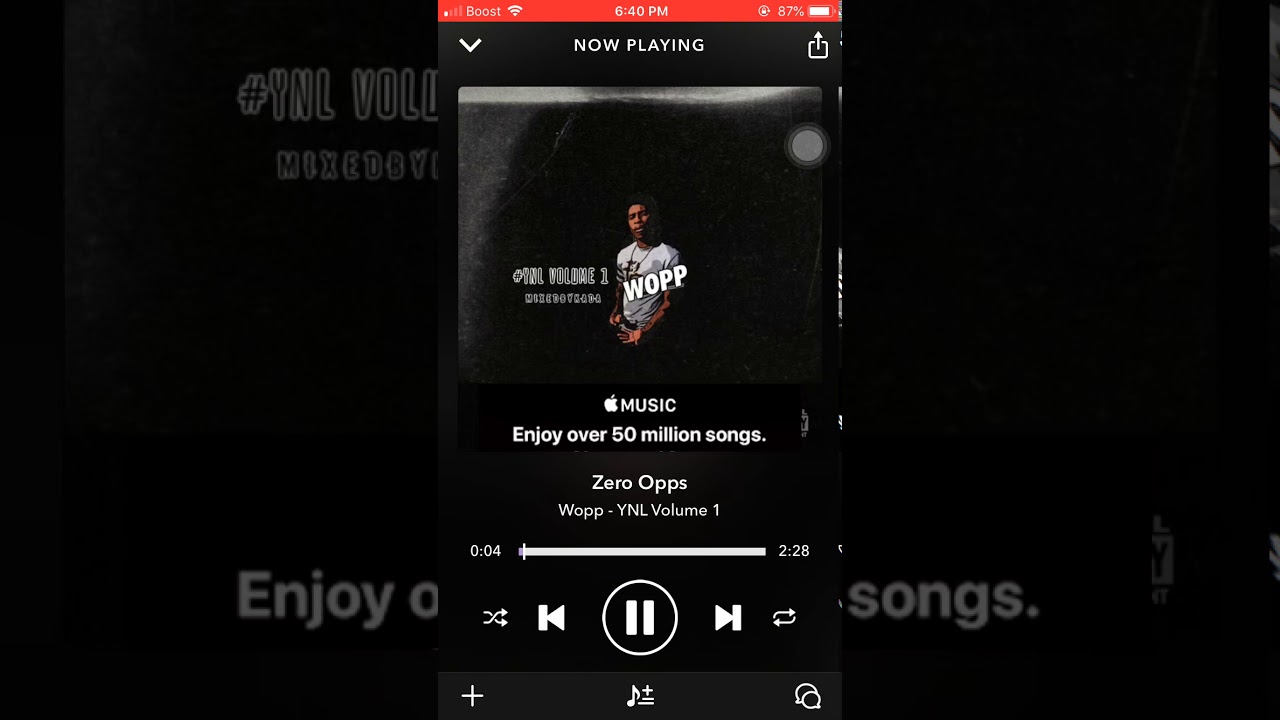The height and width of the screenshot is (720, 1280).
Task: Open the comments chat icon
Action: 807,696
